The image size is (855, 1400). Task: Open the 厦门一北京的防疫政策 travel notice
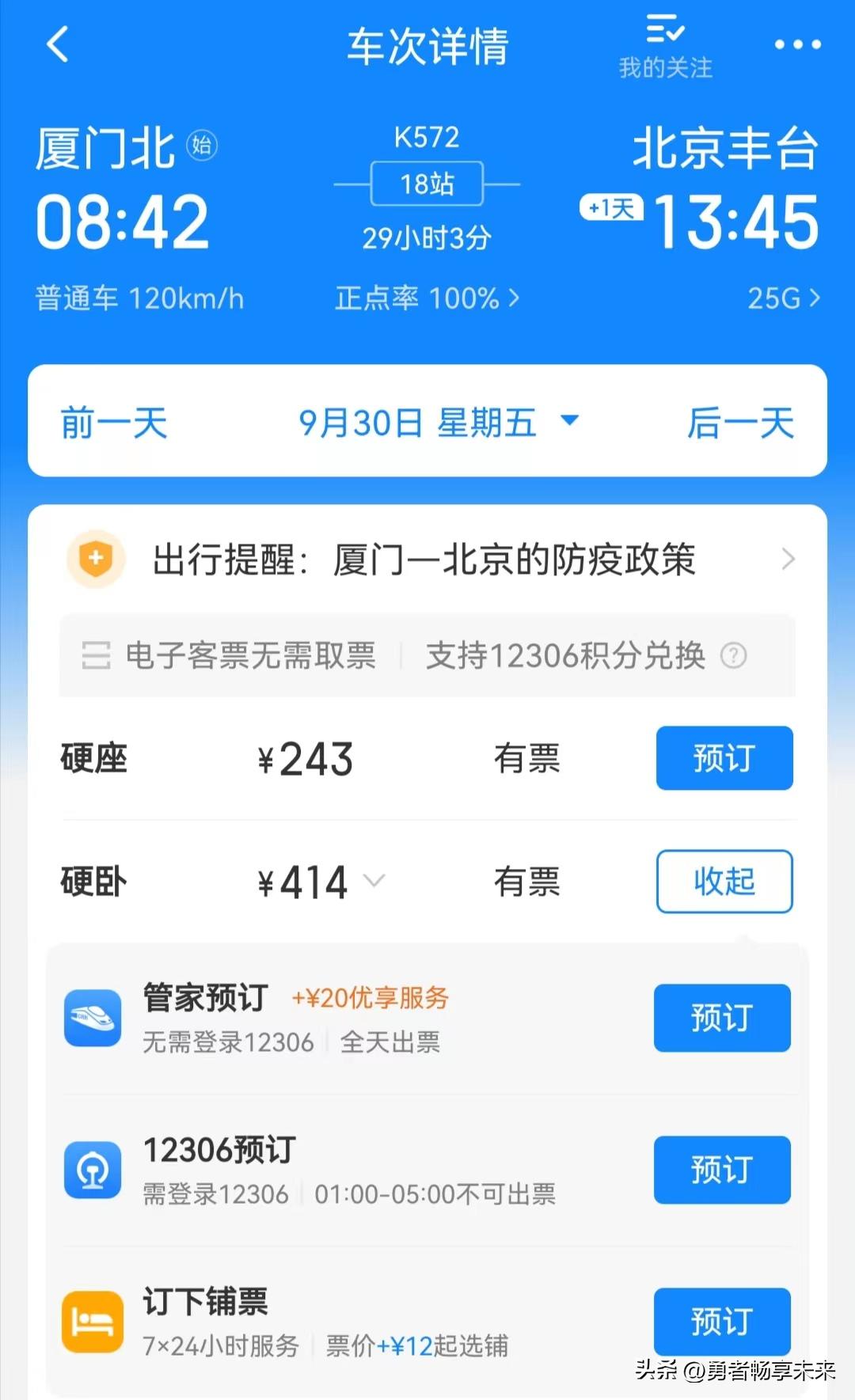point(513,559)
